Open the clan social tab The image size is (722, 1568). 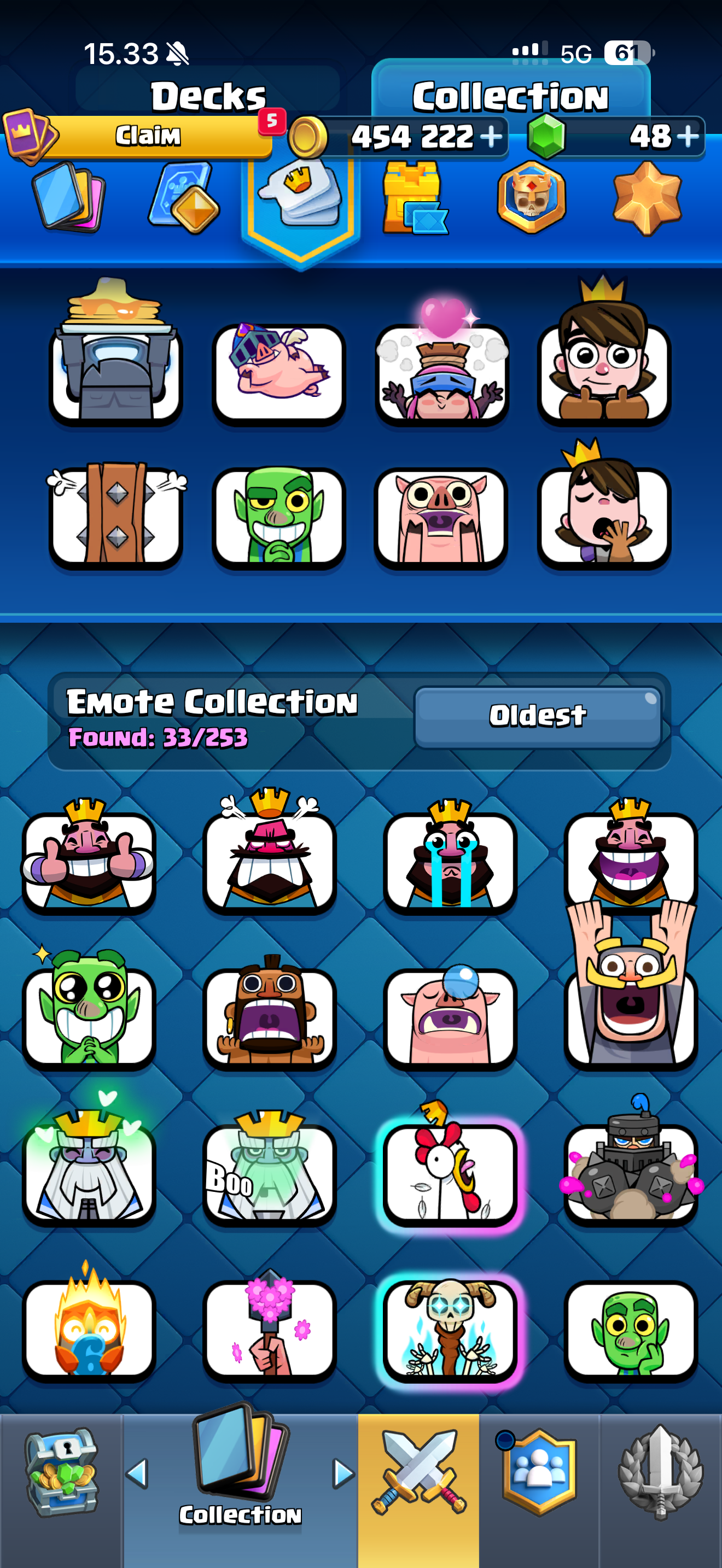538,1472
